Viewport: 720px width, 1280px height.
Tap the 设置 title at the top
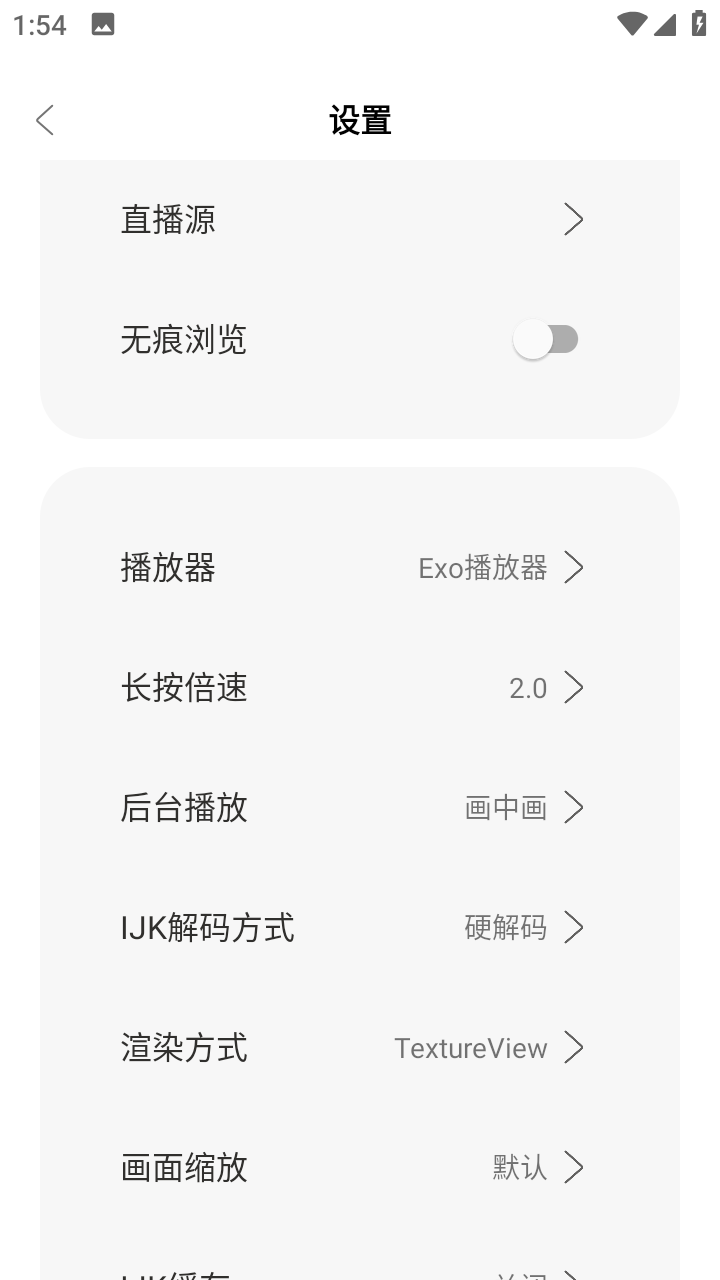click(x=360, y=119)
